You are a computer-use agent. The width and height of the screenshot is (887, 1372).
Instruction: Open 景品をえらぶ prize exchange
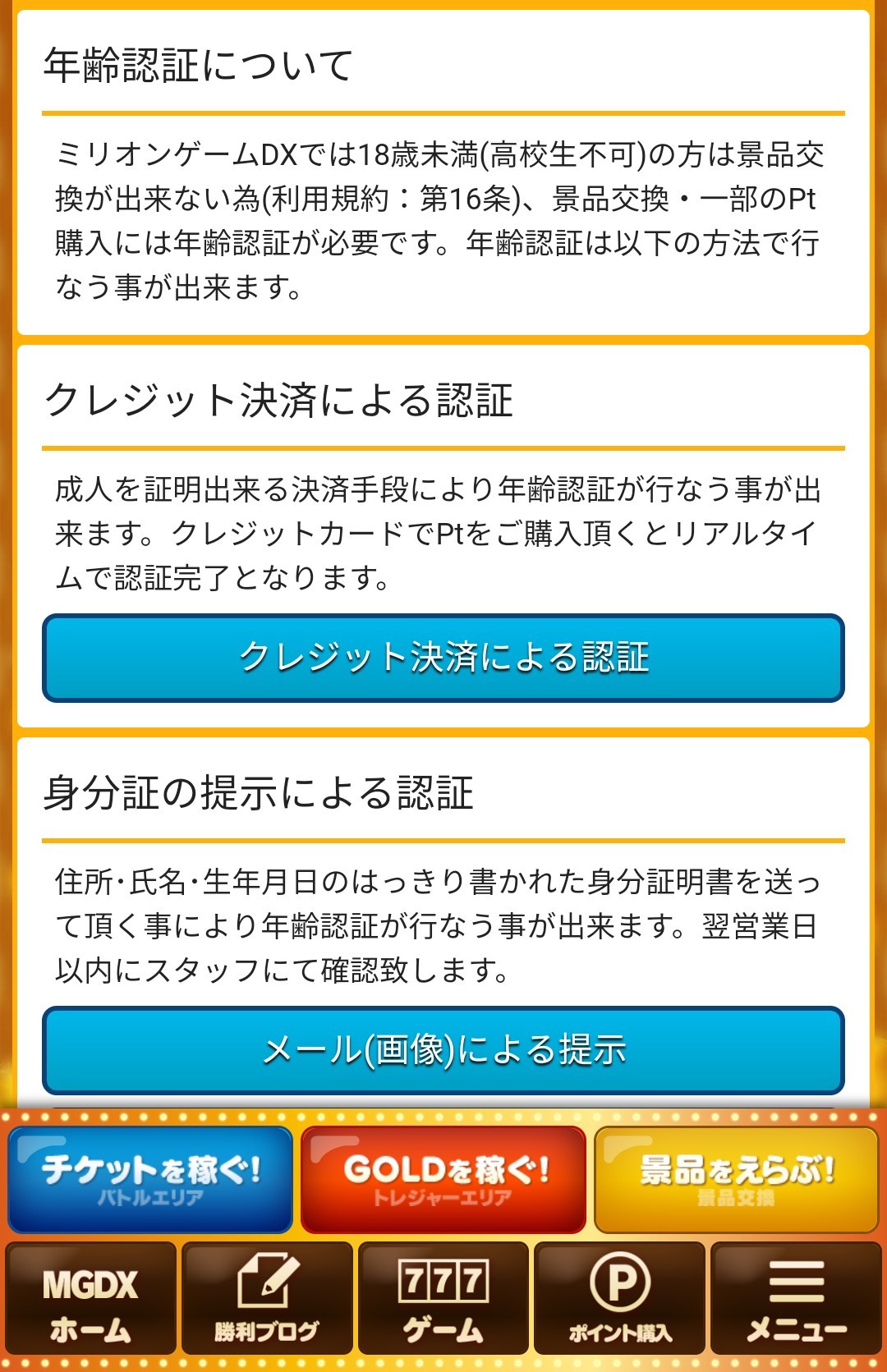pos(736,1179)
